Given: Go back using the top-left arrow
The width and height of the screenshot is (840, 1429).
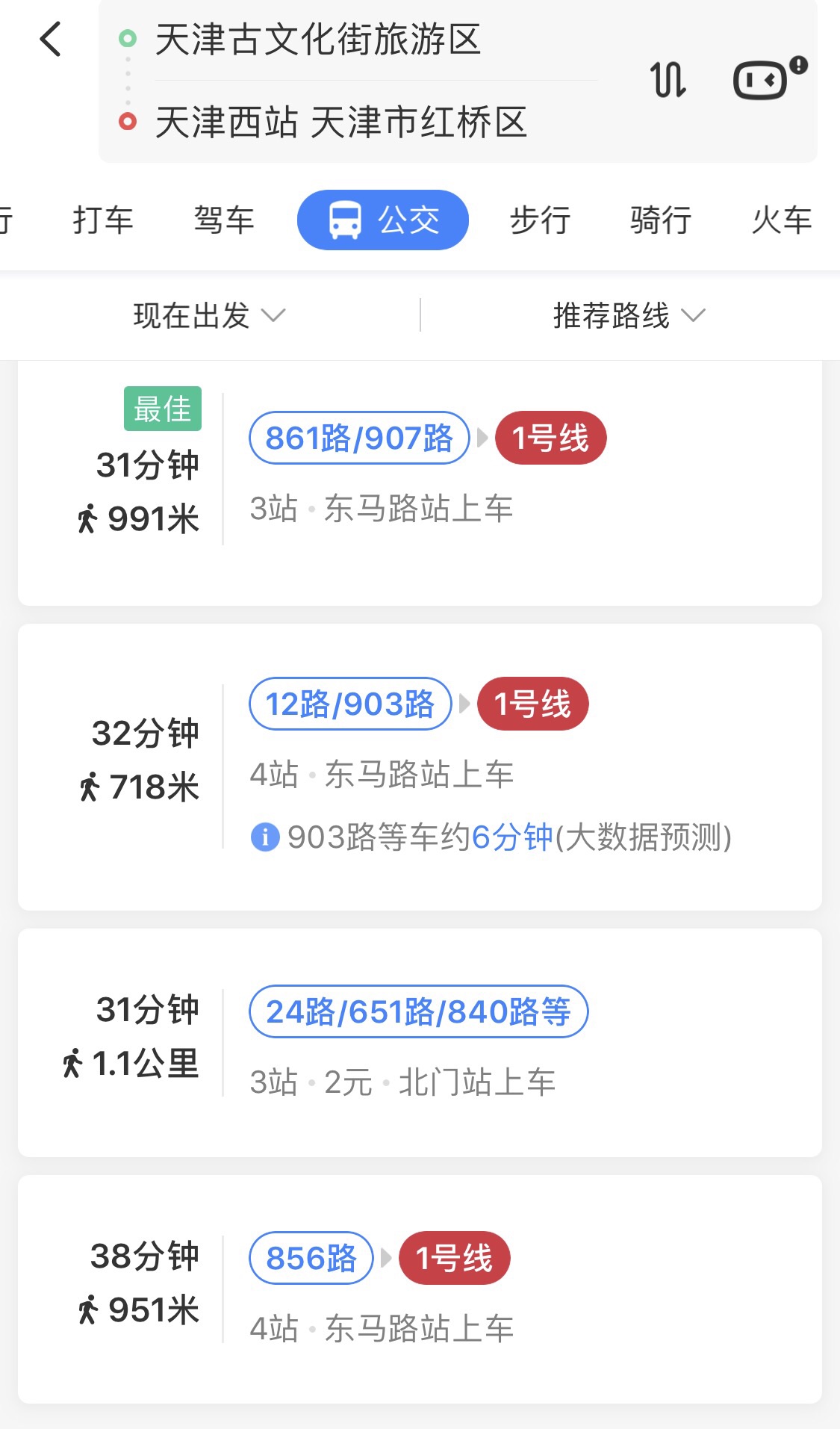Looking at the screenshot, I should tap(50, 40).
